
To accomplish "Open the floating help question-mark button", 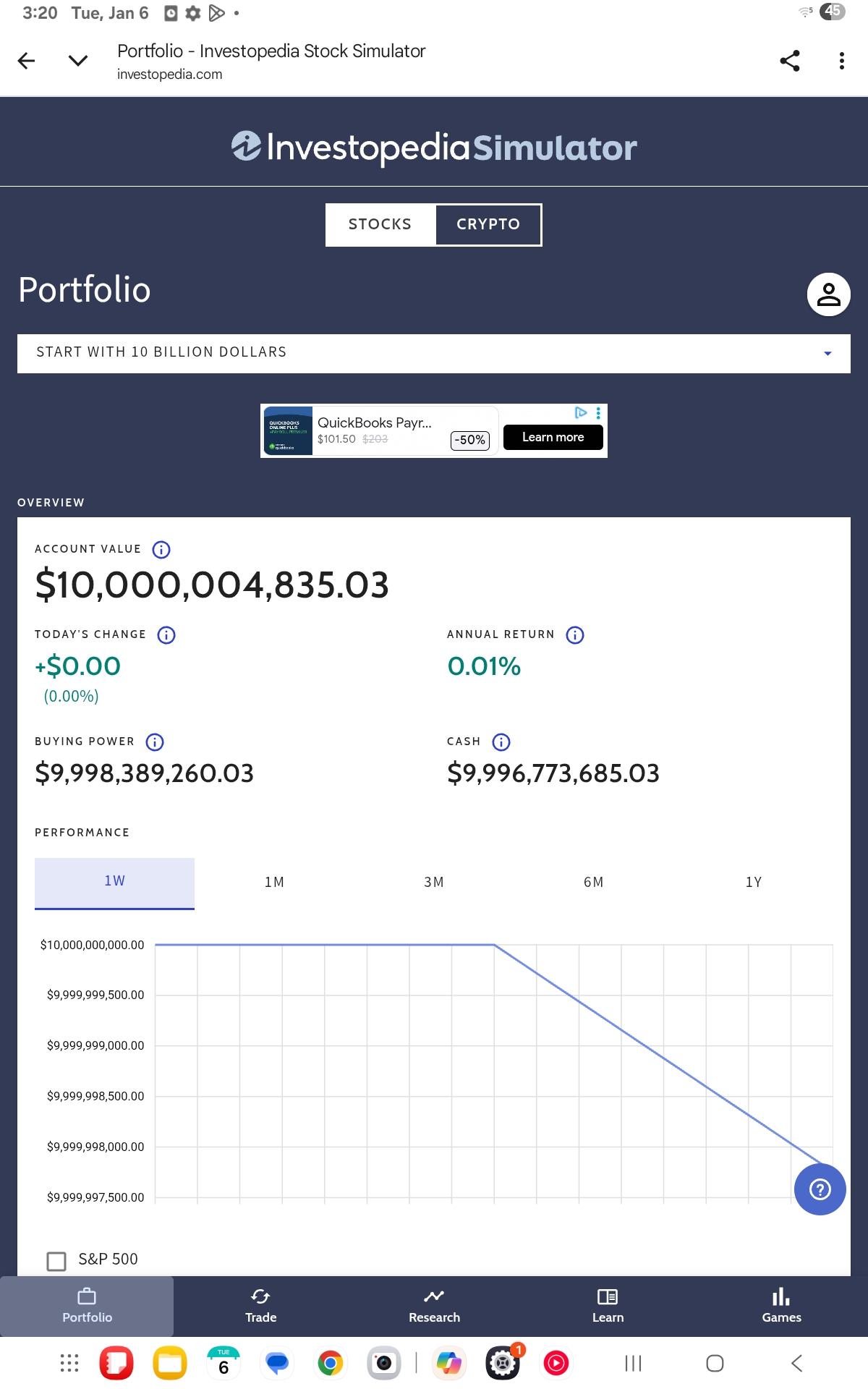I will coord(819,1189).
